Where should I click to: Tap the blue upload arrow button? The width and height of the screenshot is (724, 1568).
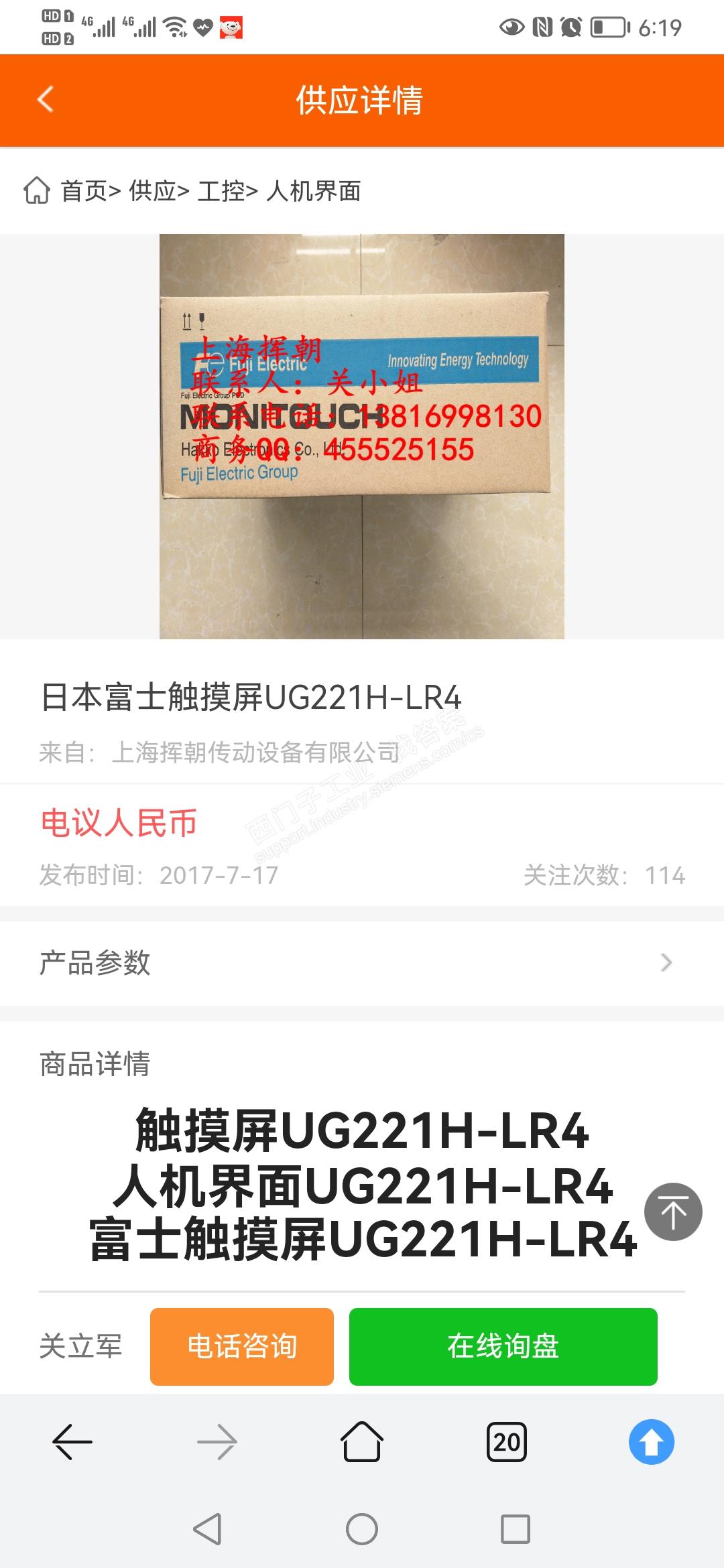[x=651, y=1442]
